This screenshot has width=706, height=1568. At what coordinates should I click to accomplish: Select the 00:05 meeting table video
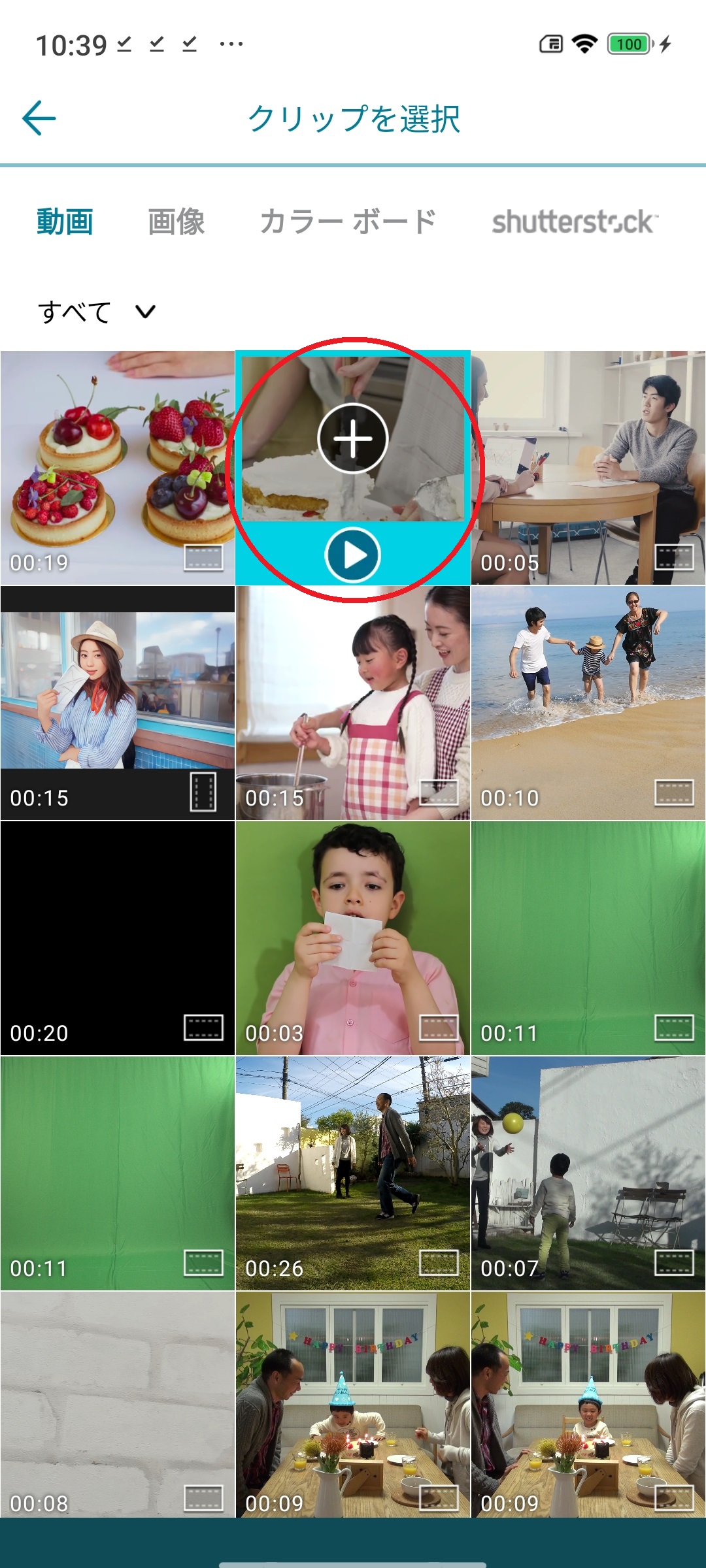click(x=588, y=468)
